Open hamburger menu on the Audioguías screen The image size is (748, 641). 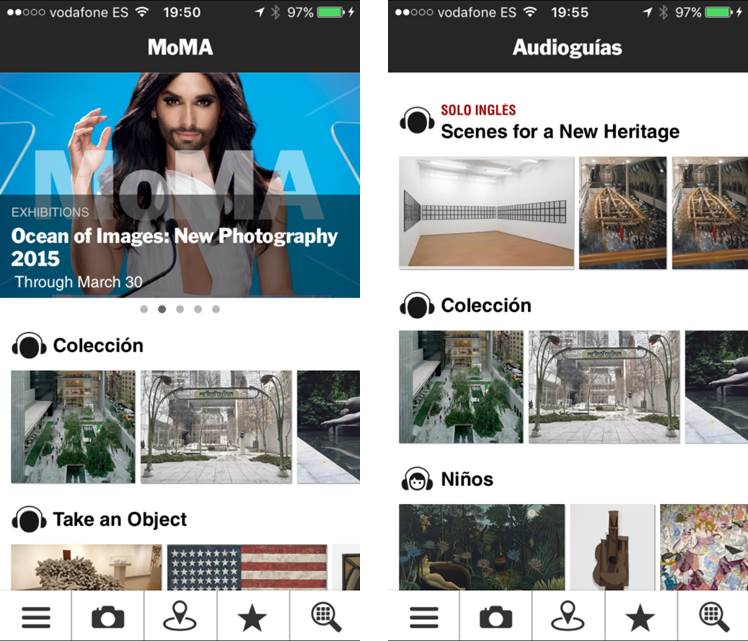click(424, 616)
